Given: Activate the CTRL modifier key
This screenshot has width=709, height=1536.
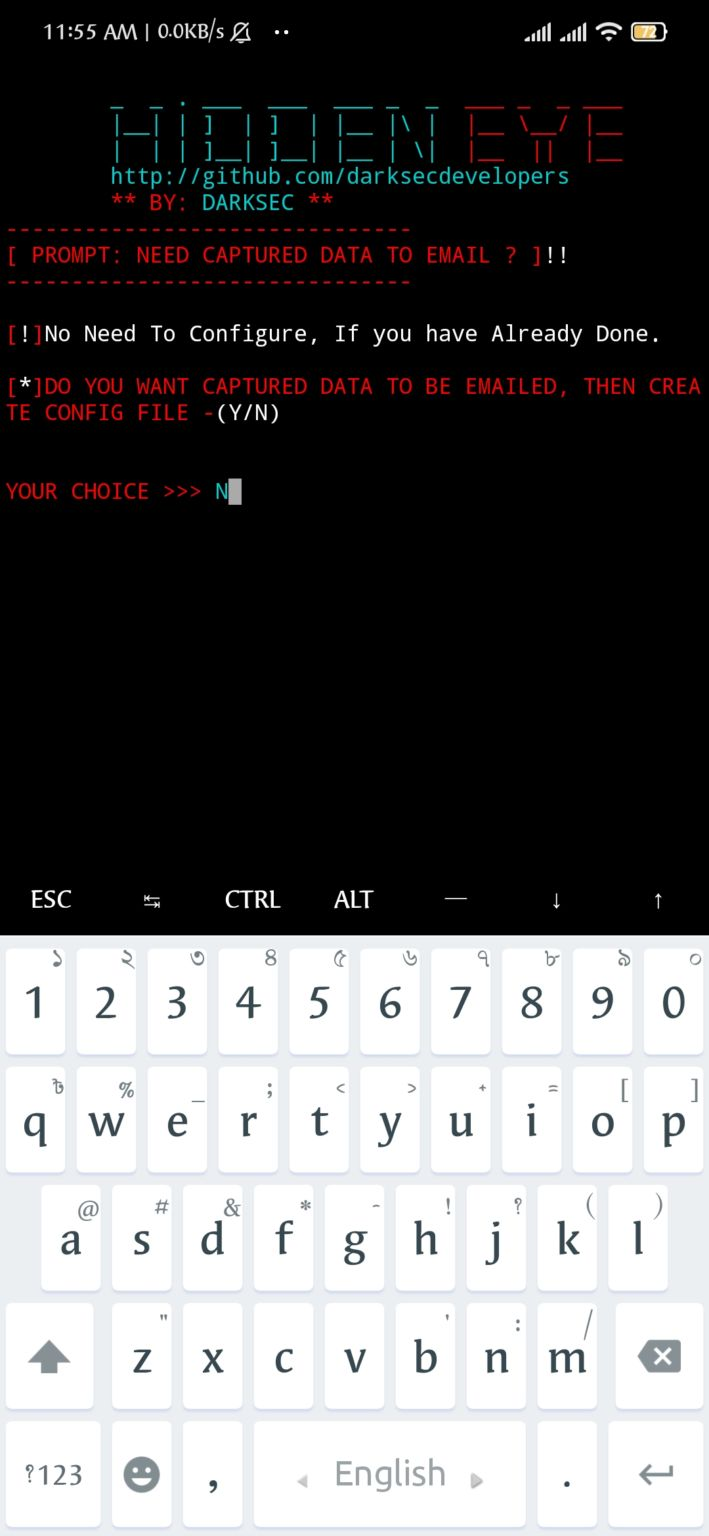Looking at the screenshot, I should click(x=252, y=899).
